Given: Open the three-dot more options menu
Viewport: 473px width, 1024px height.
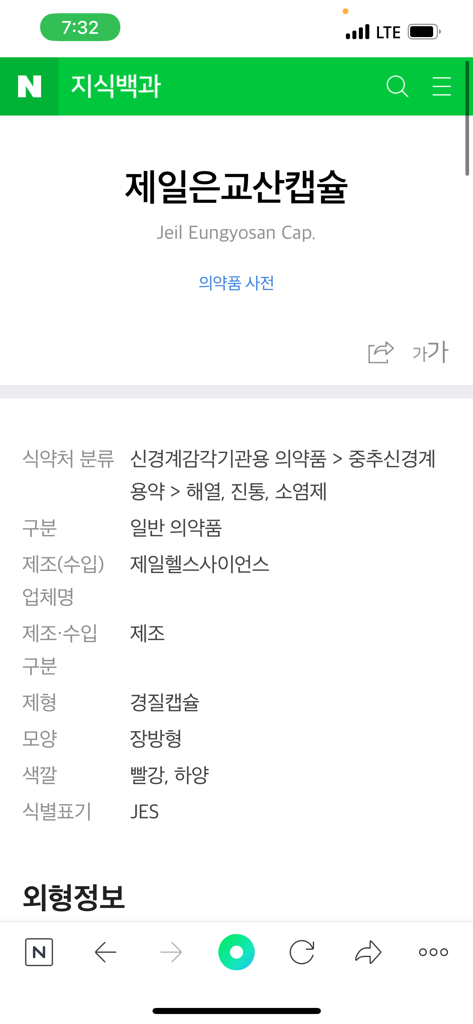Looking at the screenshot, I should pos(434,953).
